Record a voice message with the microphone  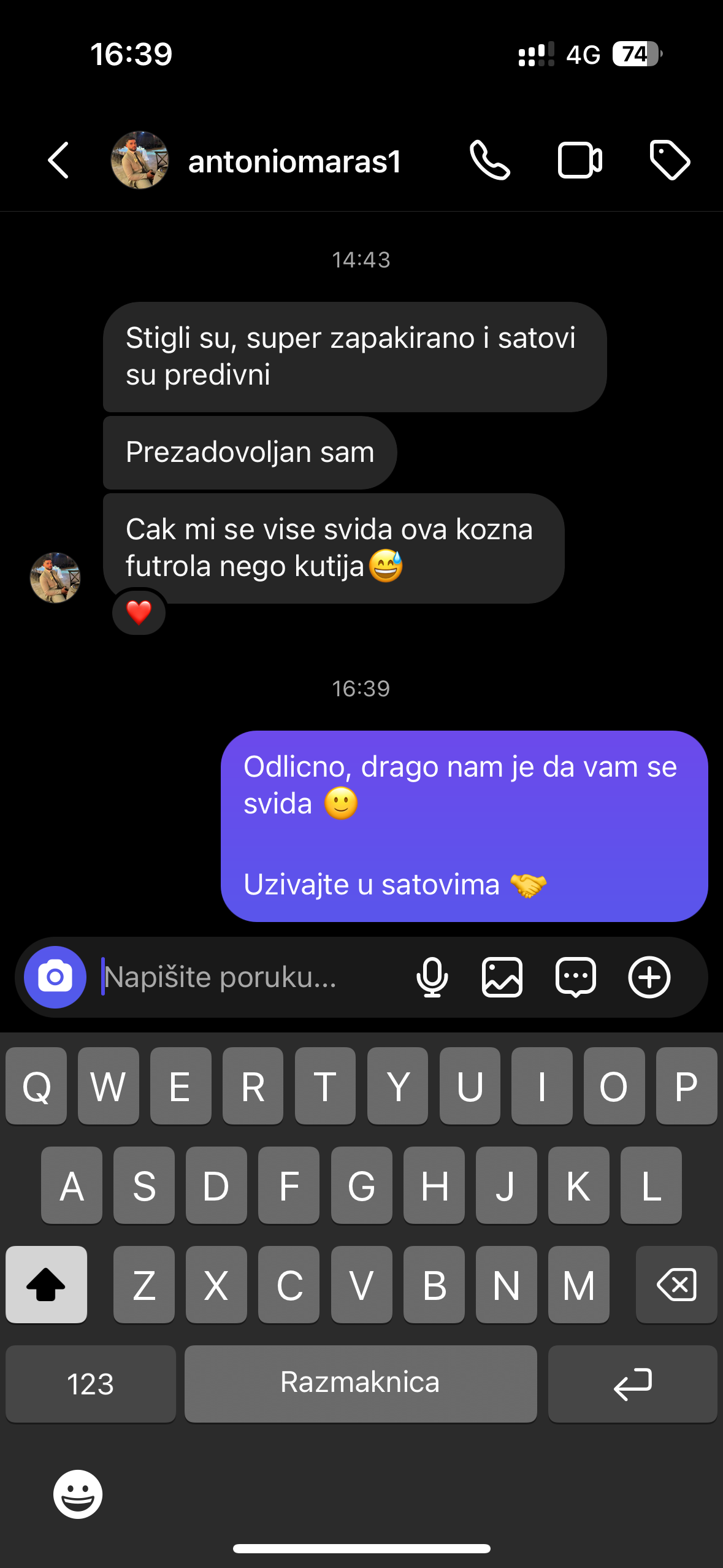coord(432,977)
